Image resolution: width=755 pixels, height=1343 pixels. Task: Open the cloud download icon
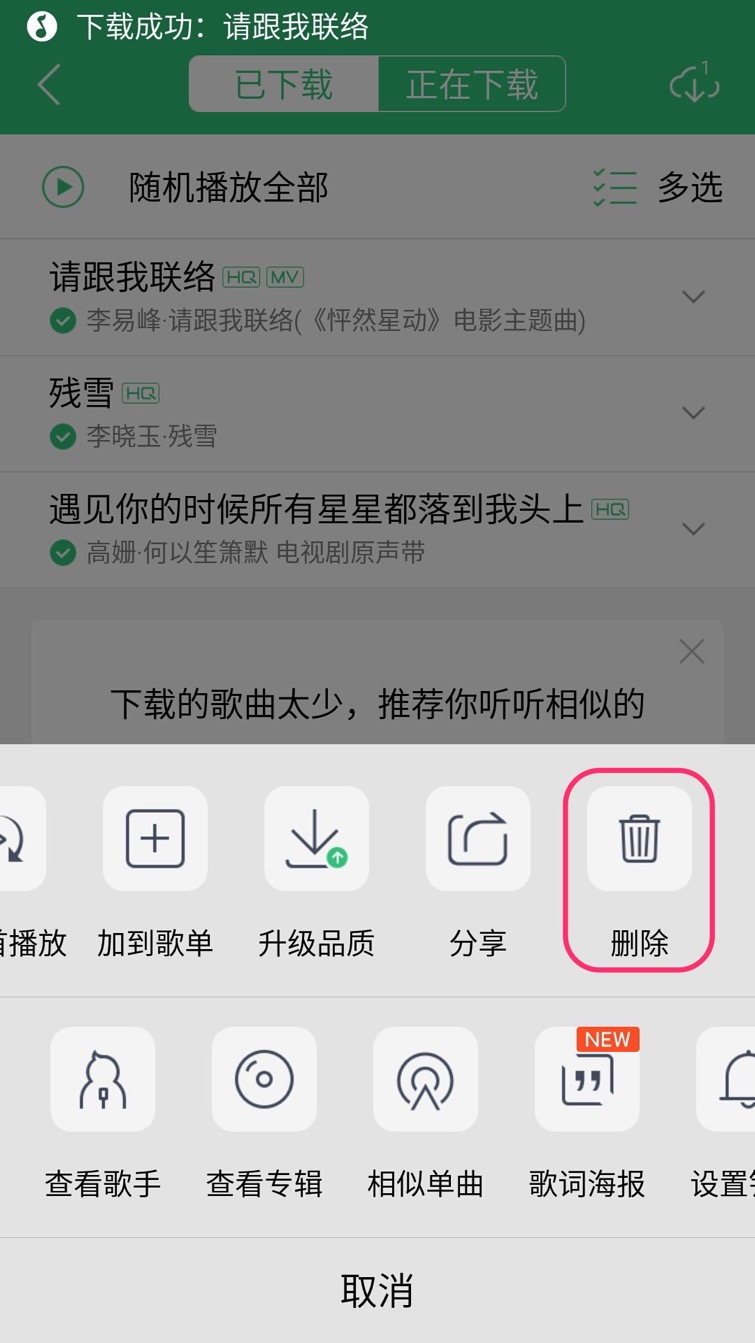694,84
